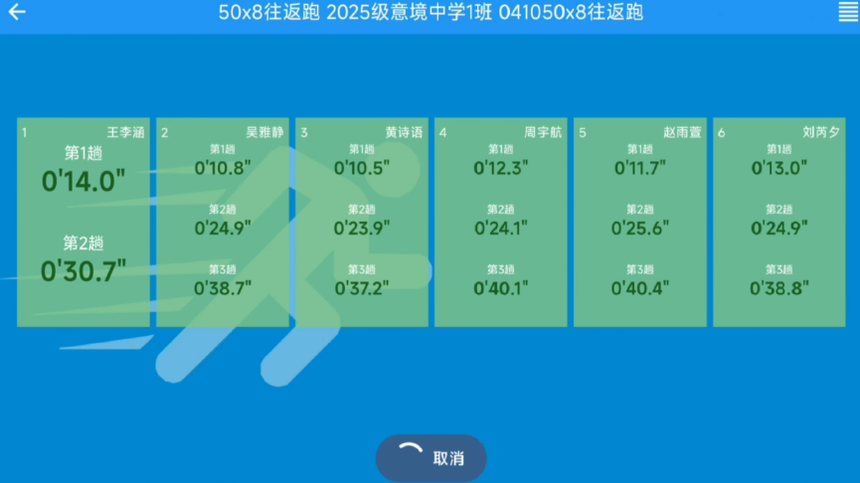Open lane 6 card for 刘芮夕
Image resolution: width=860 pixels, height=483 pixels.
778,222
